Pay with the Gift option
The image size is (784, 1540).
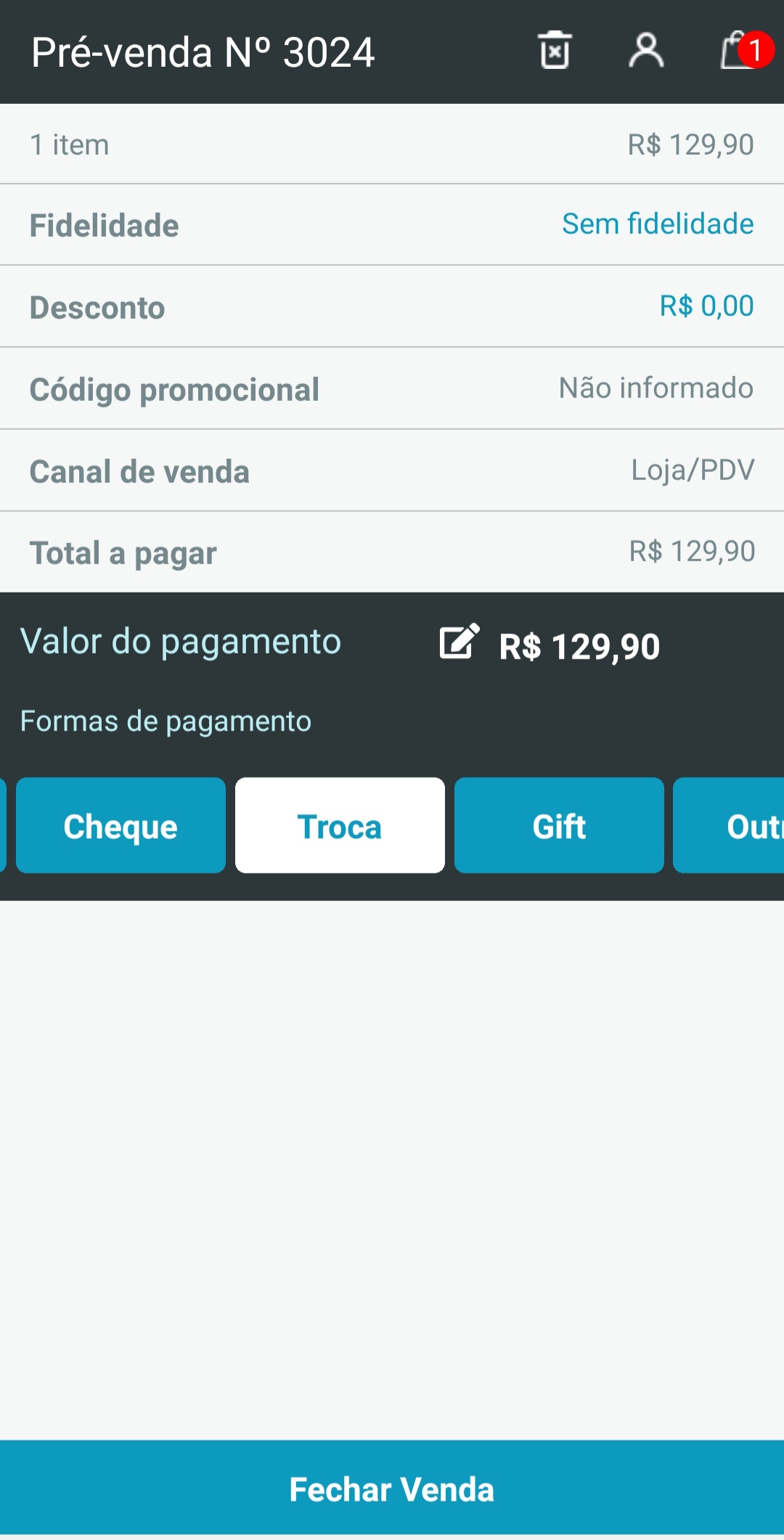[x=559, y=826]
